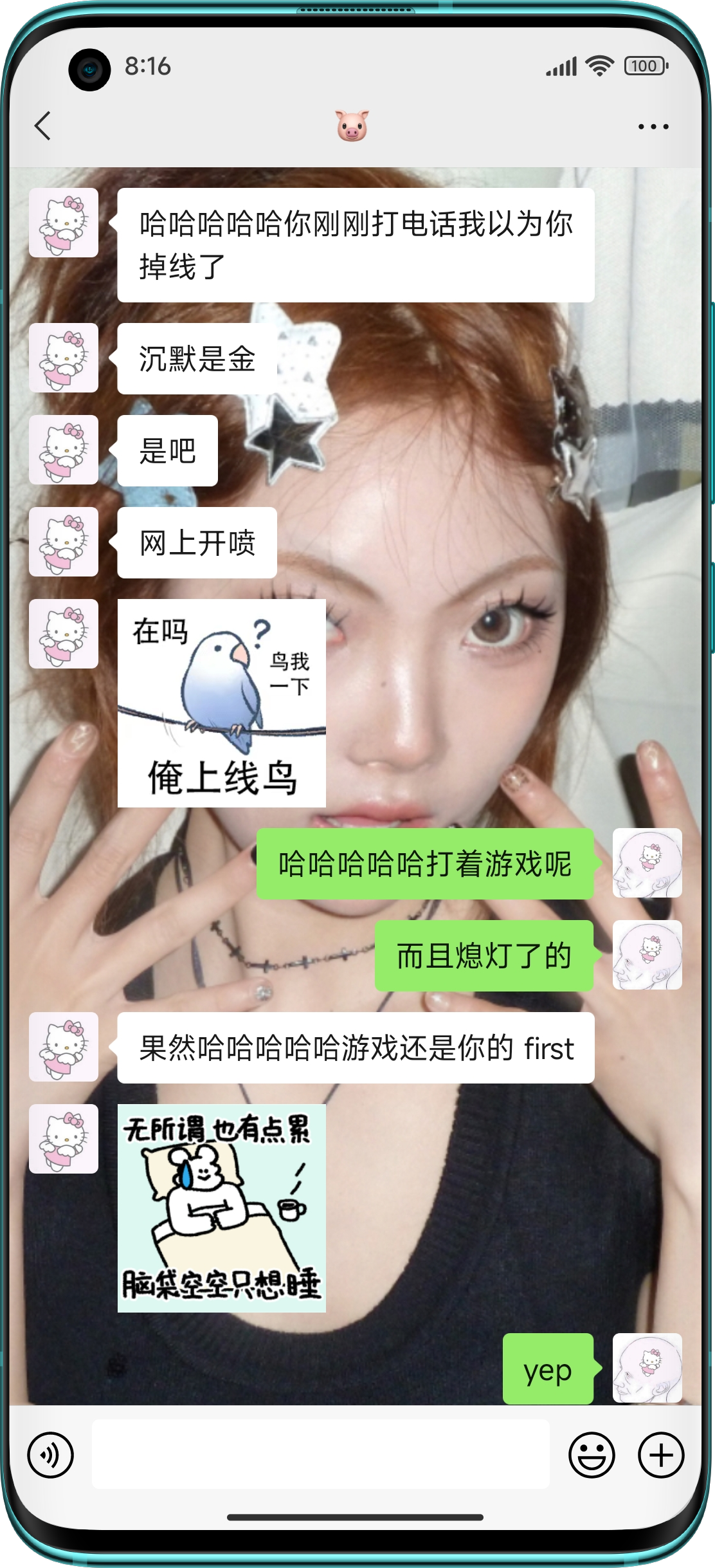Open the blue parrot 俺上线鸟 sticker
Screen dimensions: 715x1568
(x=221, y=703)
